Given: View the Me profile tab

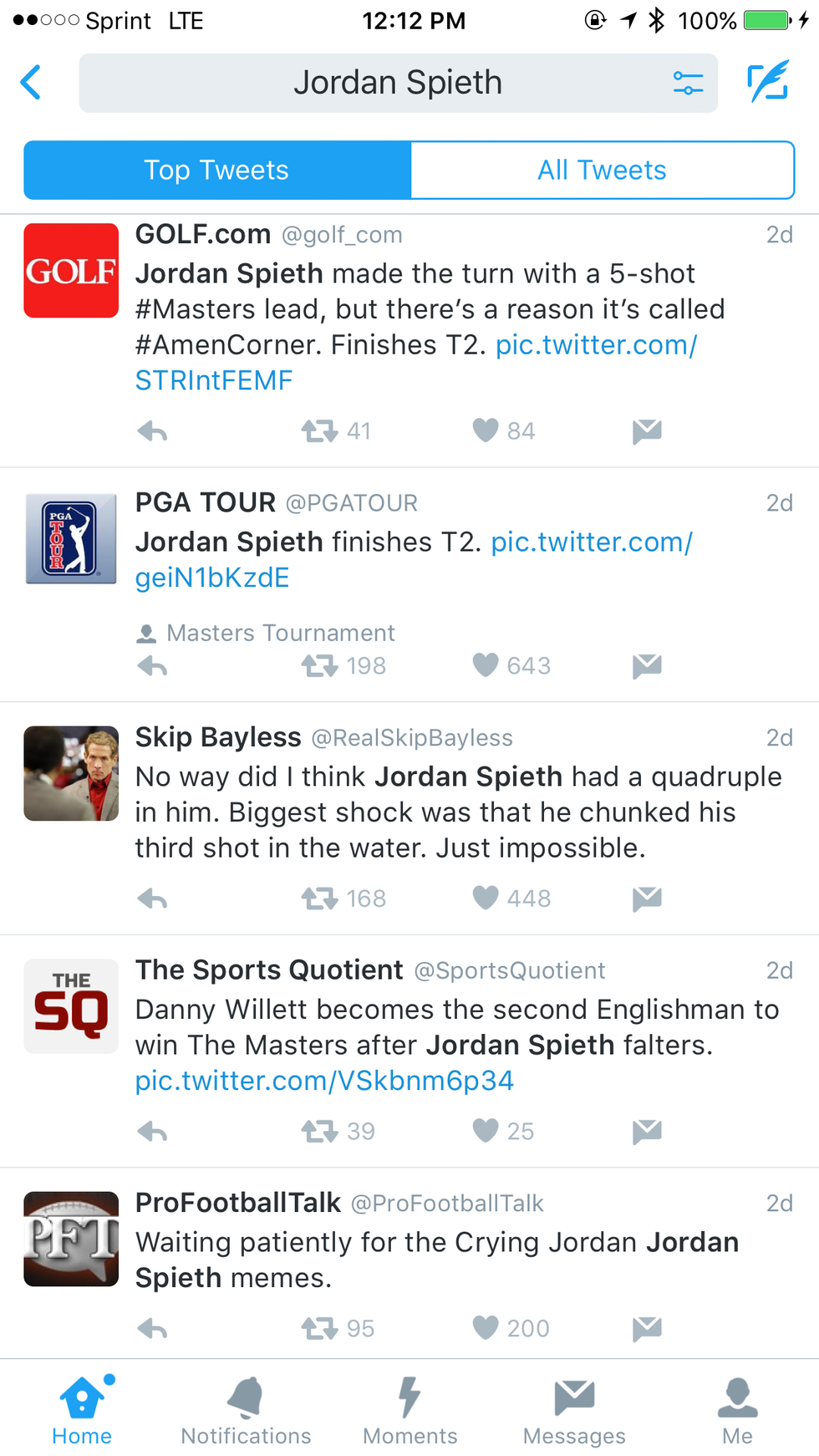Looking at the screenshot, I should [x=737, y=1409].
